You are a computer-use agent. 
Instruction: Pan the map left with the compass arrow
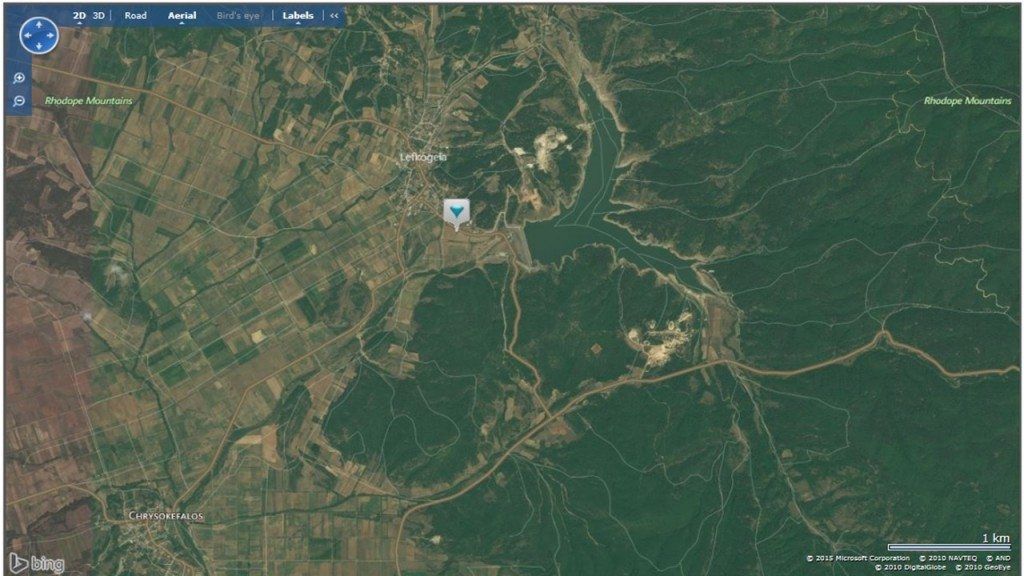pyautogui.click(x=26, y=36)
